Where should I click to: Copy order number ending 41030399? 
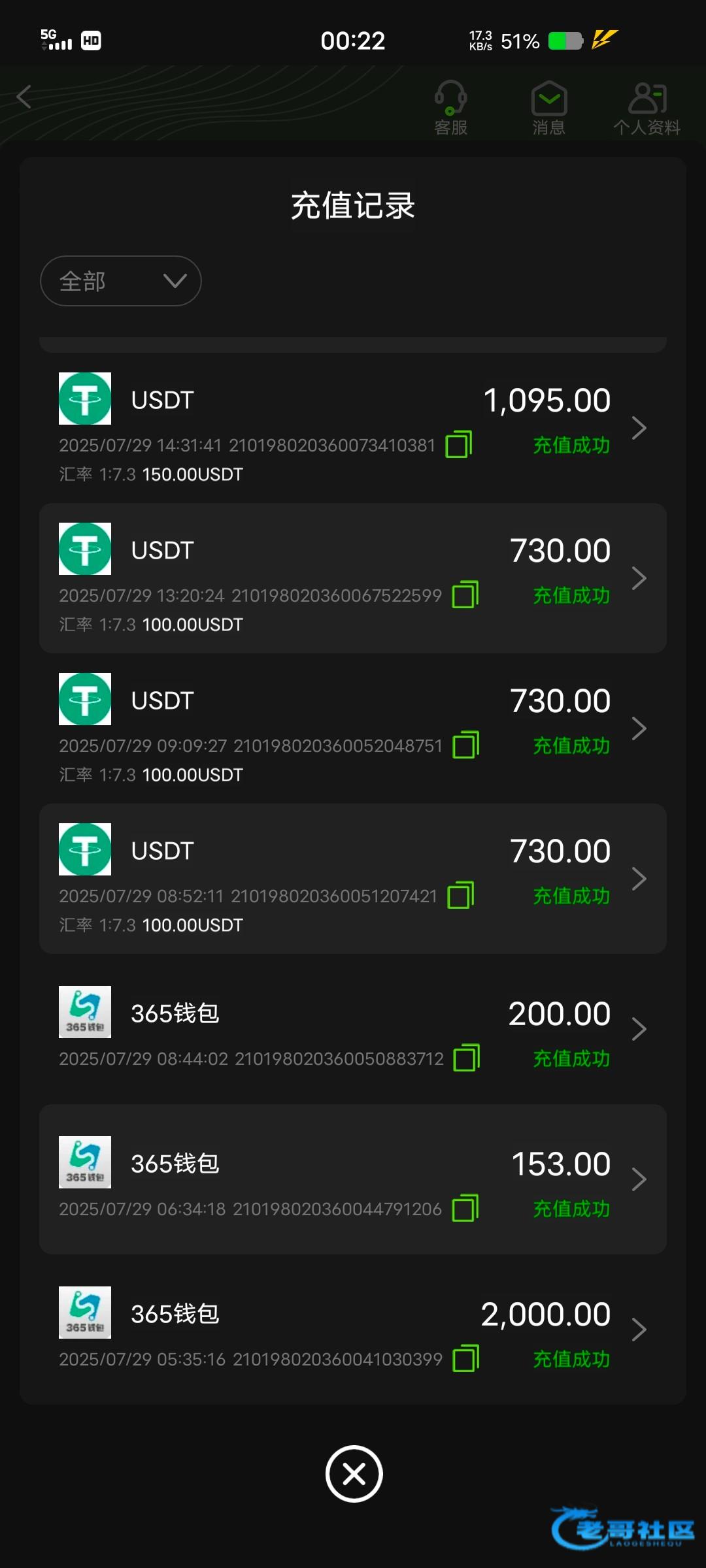click(x=466, y=1359)
